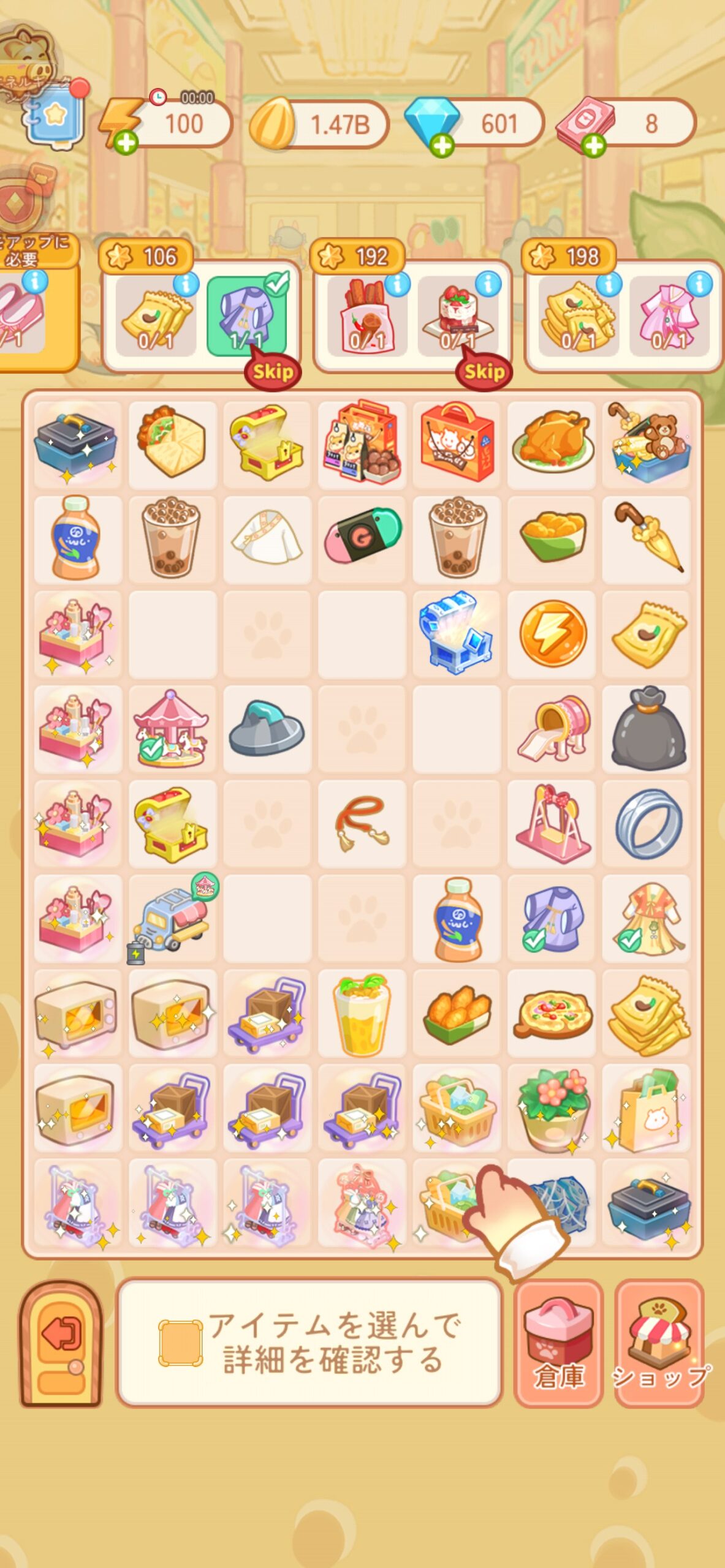Image resolution: width=725 pixels, height=1568 pixels.
Task: Add more pink tickets with the plus icon
Action: pyautogui.click(x=593, y=146)
